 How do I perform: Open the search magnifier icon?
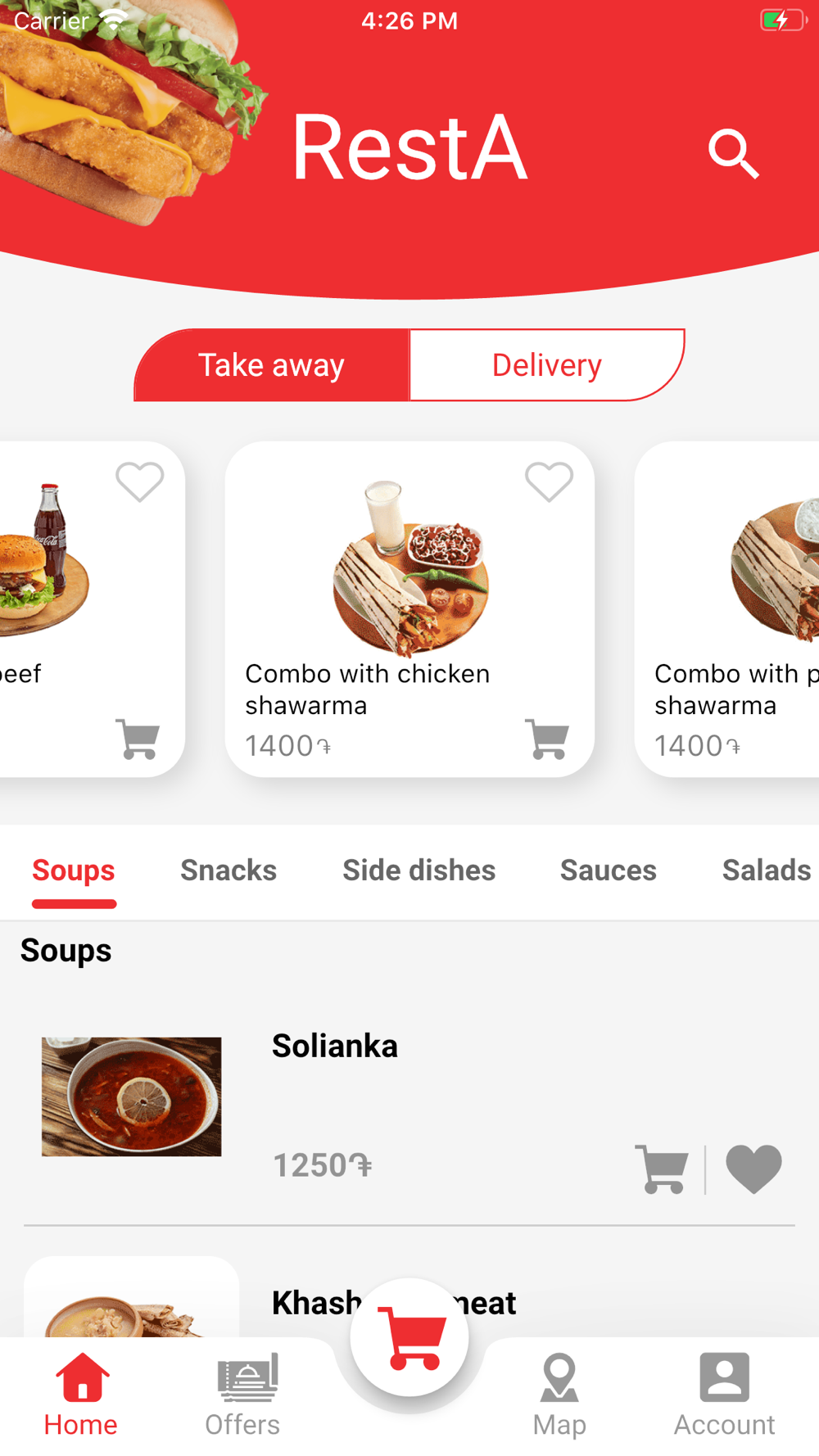click(733, 153)
